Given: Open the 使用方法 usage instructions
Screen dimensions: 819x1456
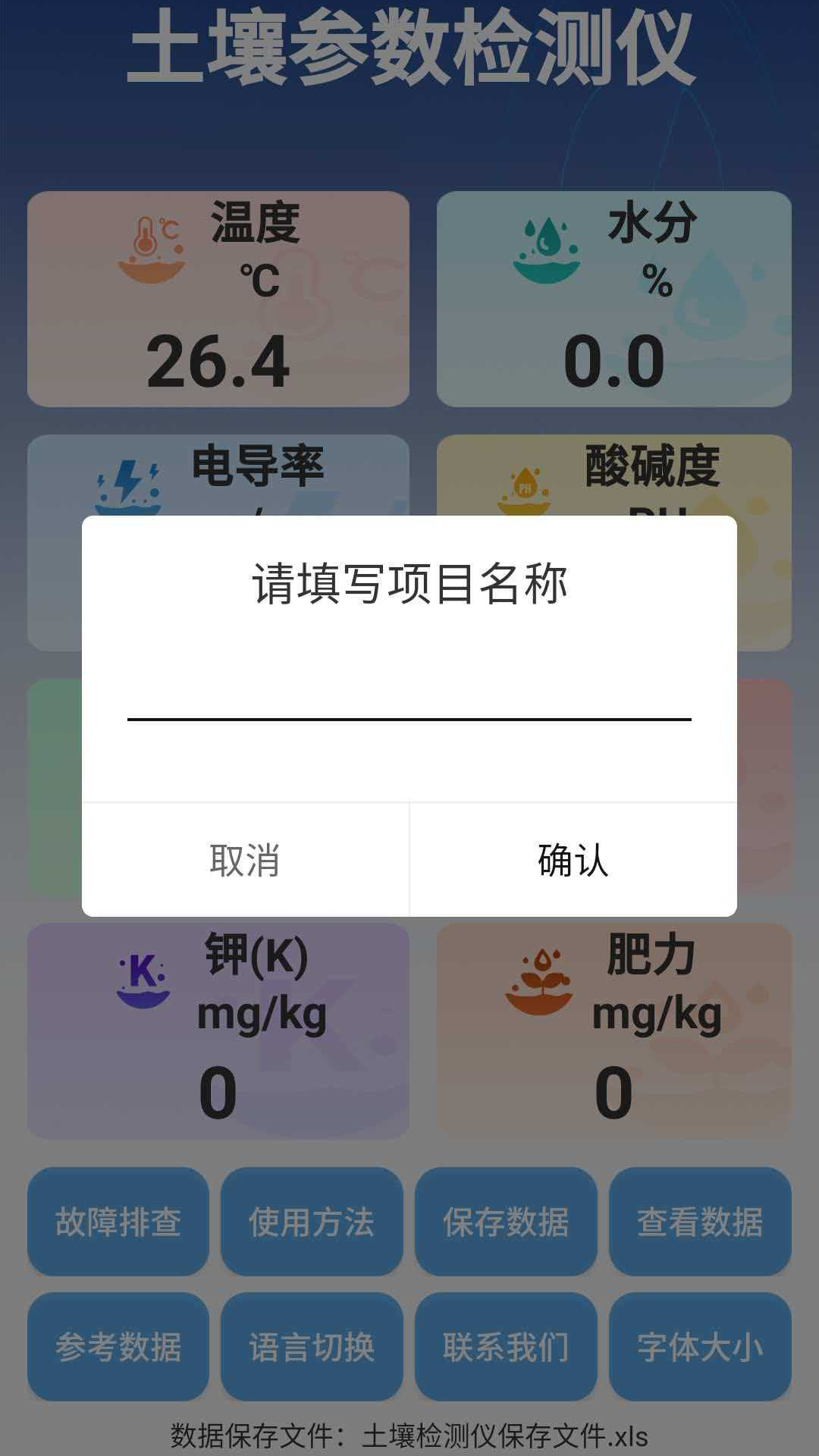Looking at the screenshot, I should tap(312, 1224).
